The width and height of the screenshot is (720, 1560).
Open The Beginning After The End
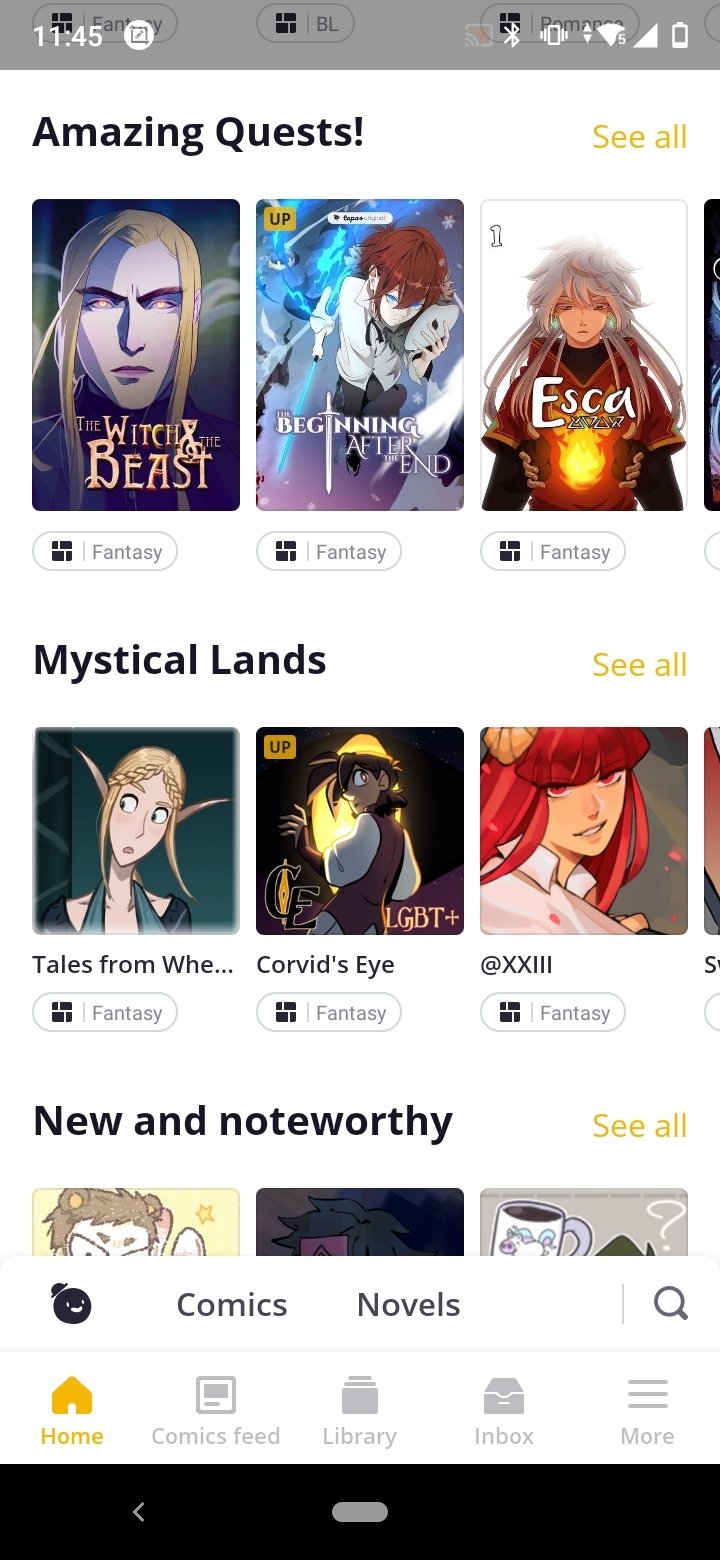360,355
